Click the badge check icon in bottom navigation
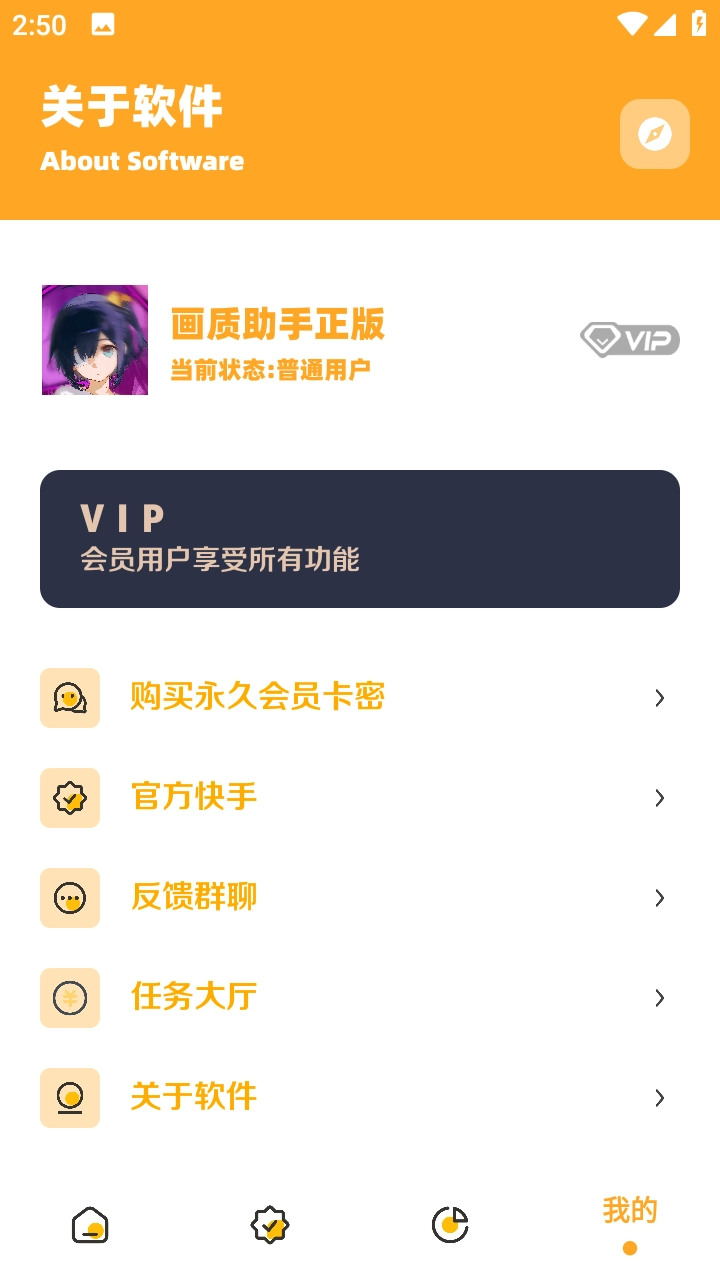Viewport: 720px width, 1280px height. pyautogui.click(x=270, y=1223)
